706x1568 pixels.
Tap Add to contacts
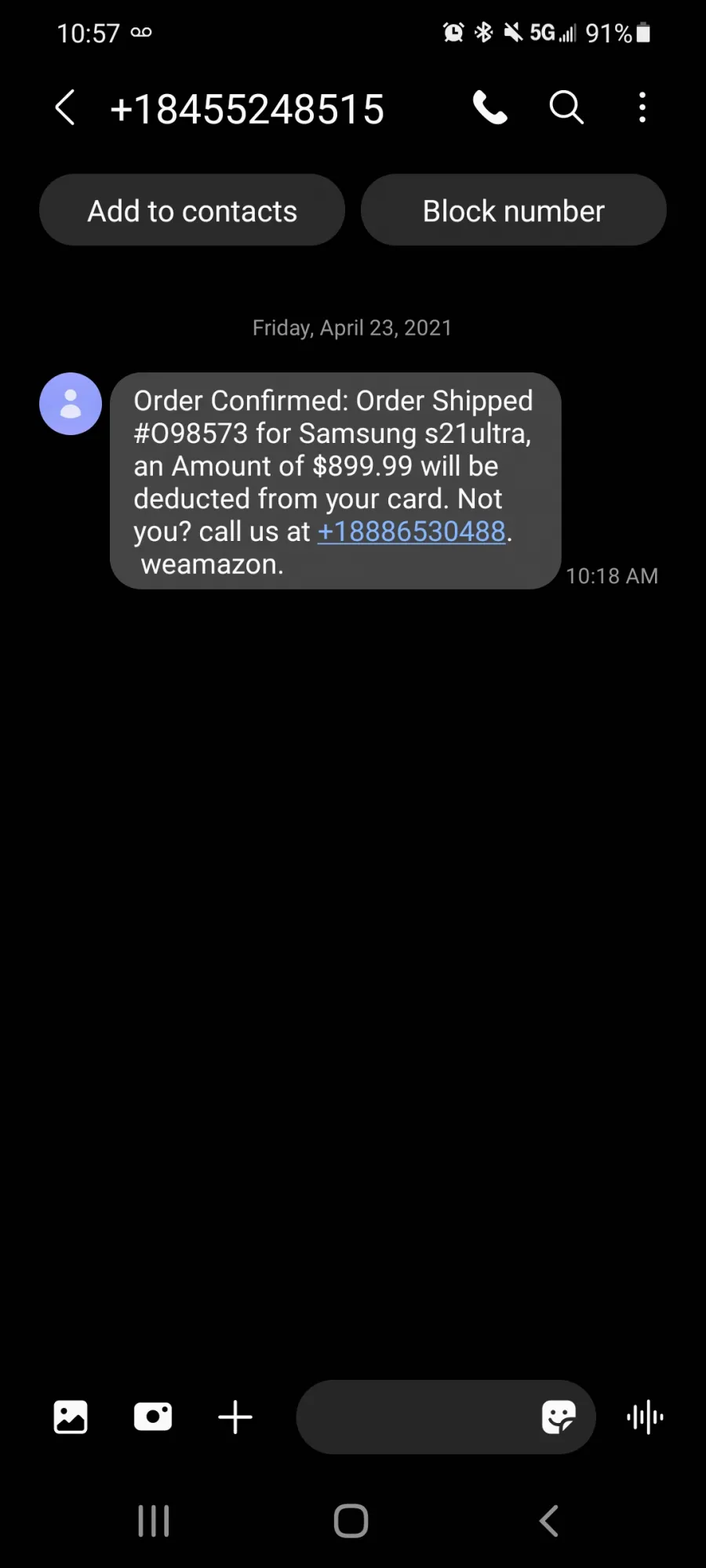[x=192, y=210]
